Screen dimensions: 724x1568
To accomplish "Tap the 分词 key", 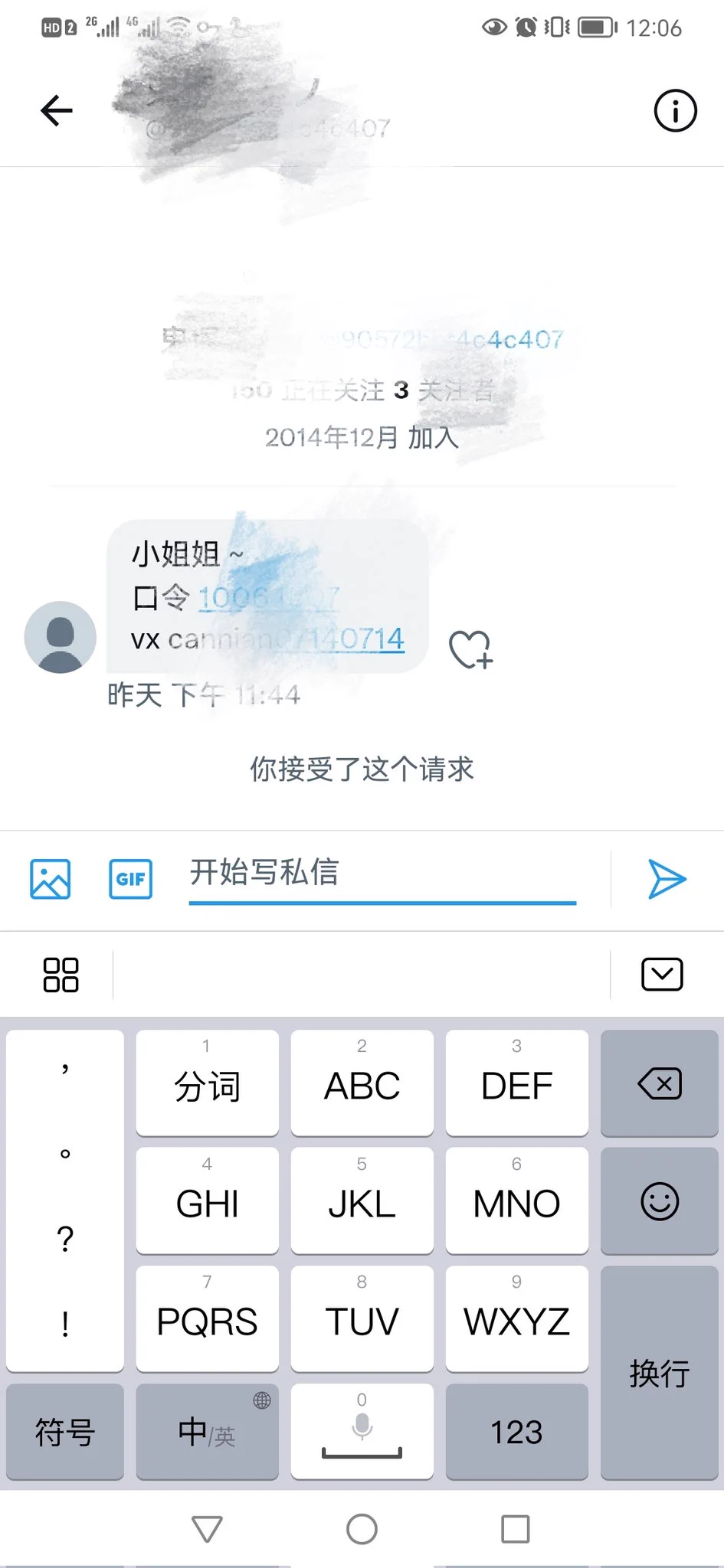I will pyautogui.click(x=207, y=1084).
